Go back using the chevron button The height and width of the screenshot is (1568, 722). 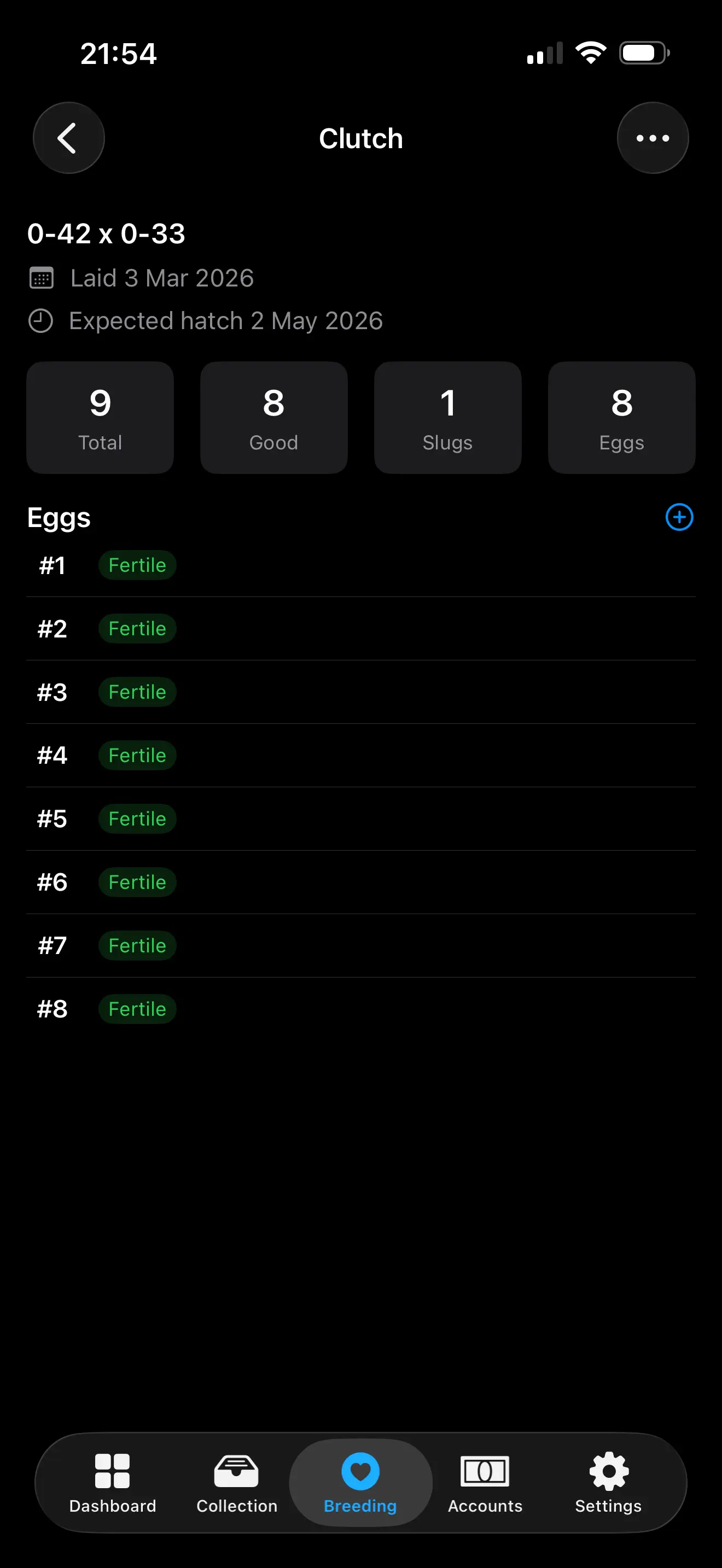[69, 138]
